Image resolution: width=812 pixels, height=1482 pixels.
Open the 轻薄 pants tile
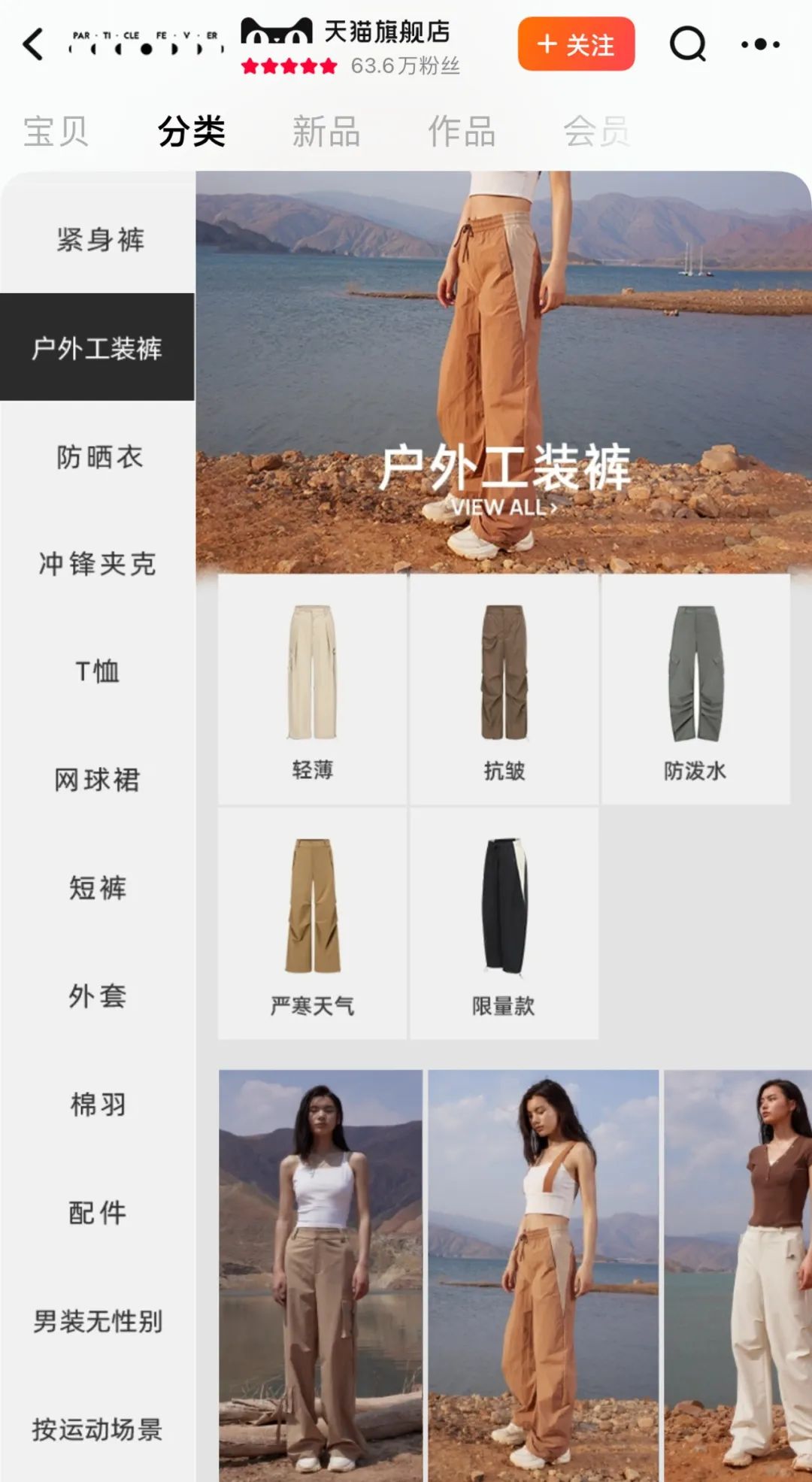click(x=312, y=689)
